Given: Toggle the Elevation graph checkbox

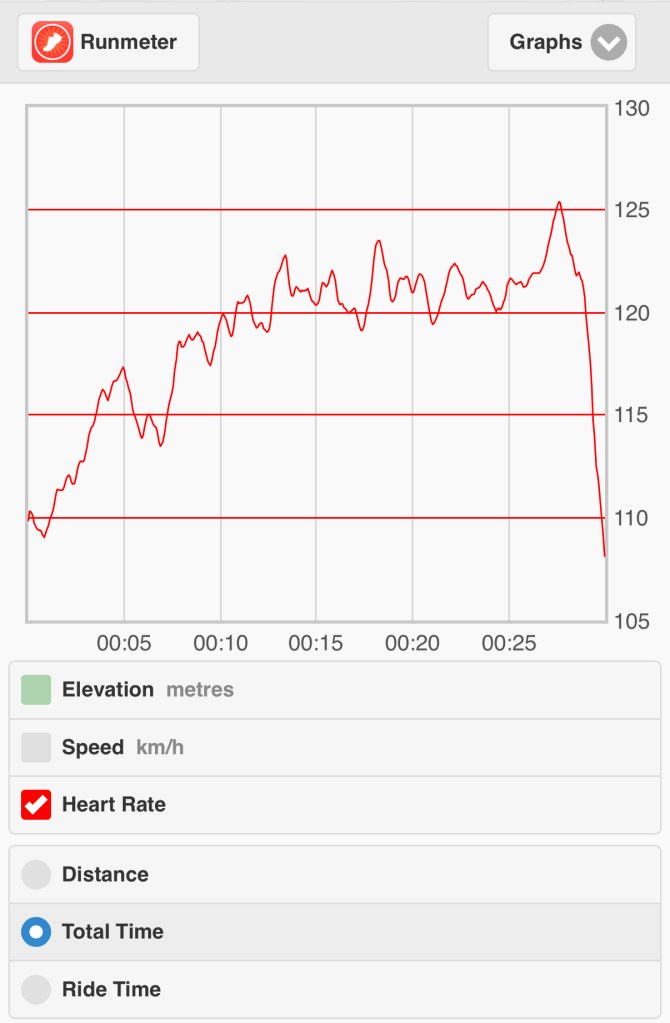Looking at the screenshot, I should [36, 690].
